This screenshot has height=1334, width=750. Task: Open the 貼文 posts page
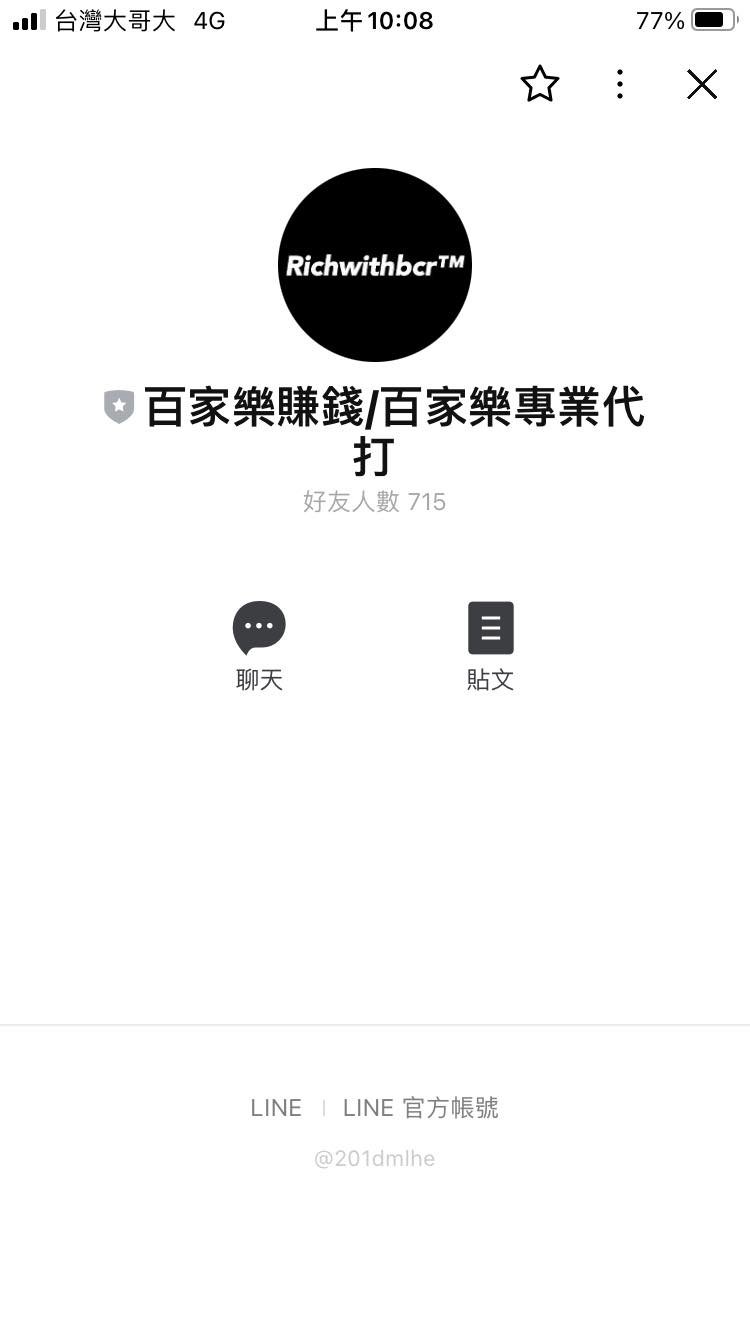[490, 646]
